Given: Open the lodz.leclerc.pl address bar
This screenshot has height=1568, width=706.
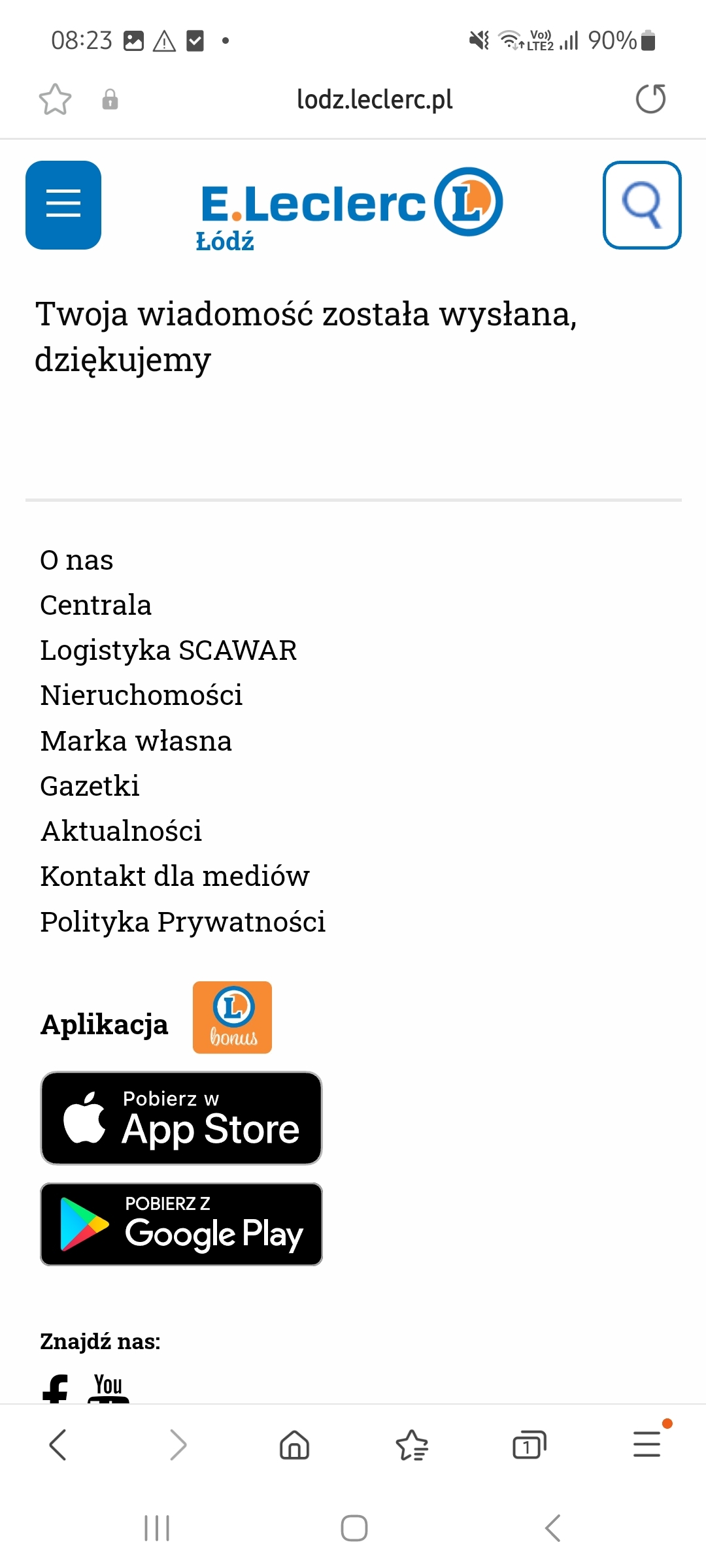Looking at the screenshot, I should [374, 99].
